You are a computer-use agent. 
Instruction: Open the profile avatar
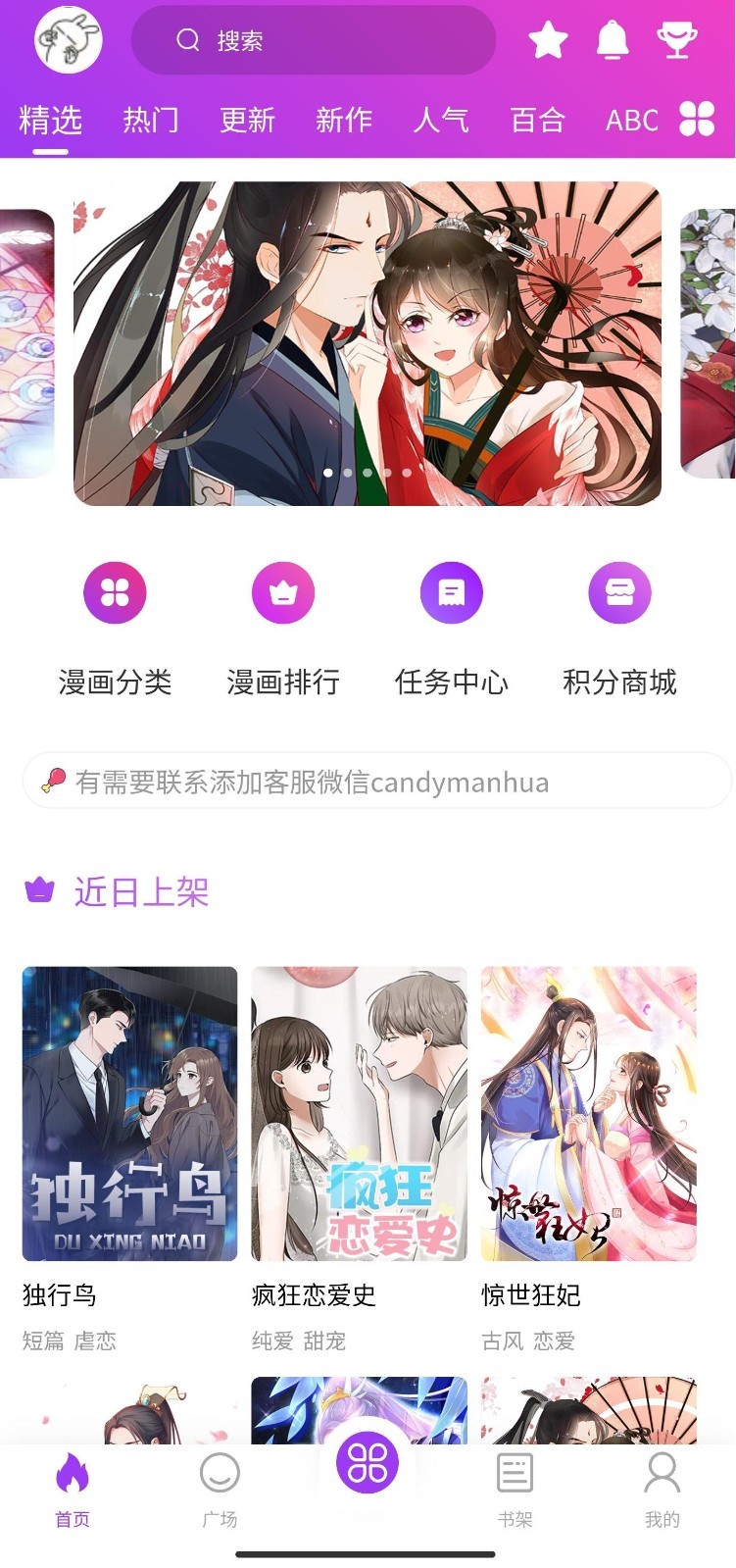point(69,40)
